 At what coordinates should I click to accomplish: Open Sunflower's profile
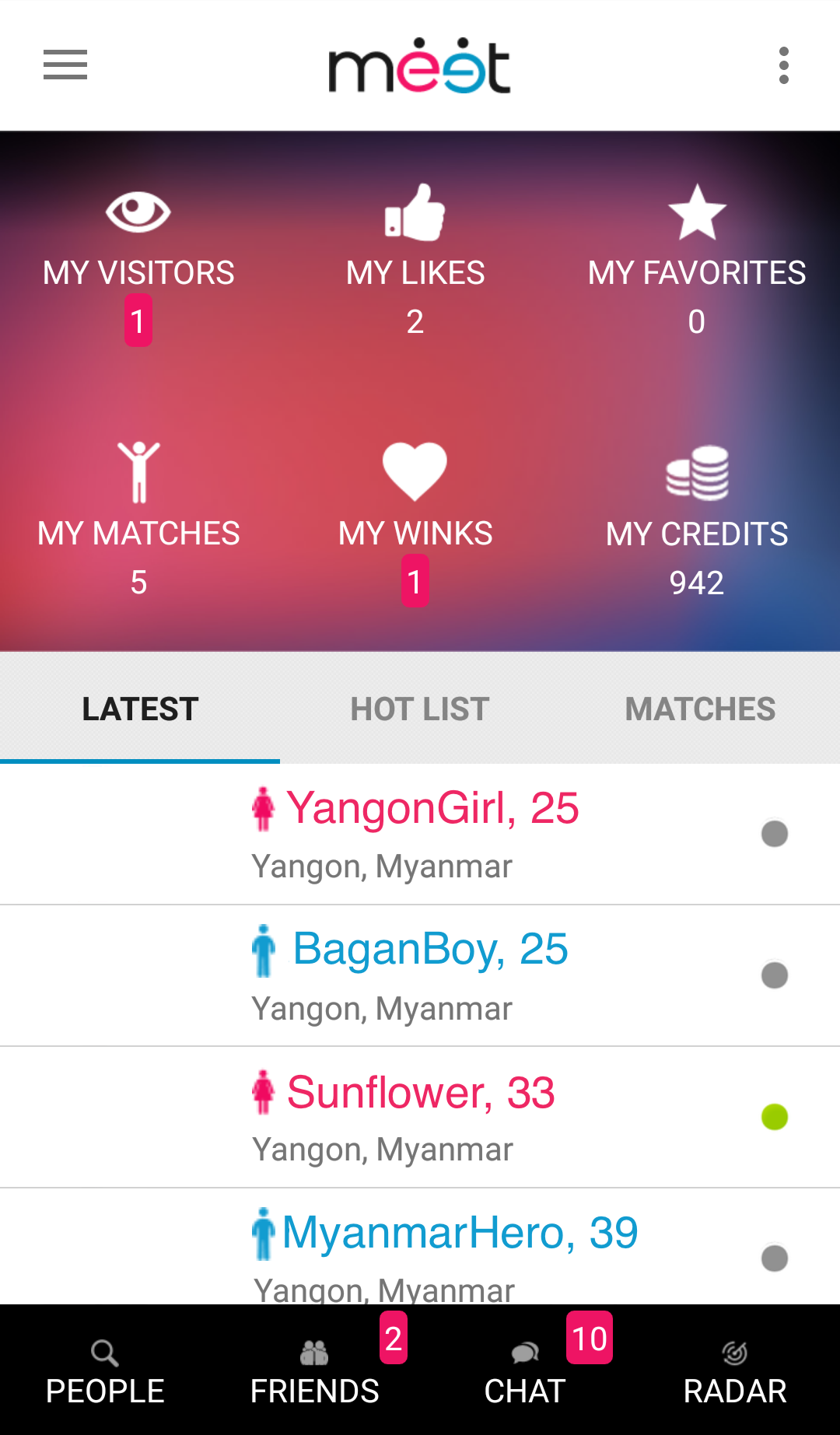pyautogui.click(x=420, y=1117)
